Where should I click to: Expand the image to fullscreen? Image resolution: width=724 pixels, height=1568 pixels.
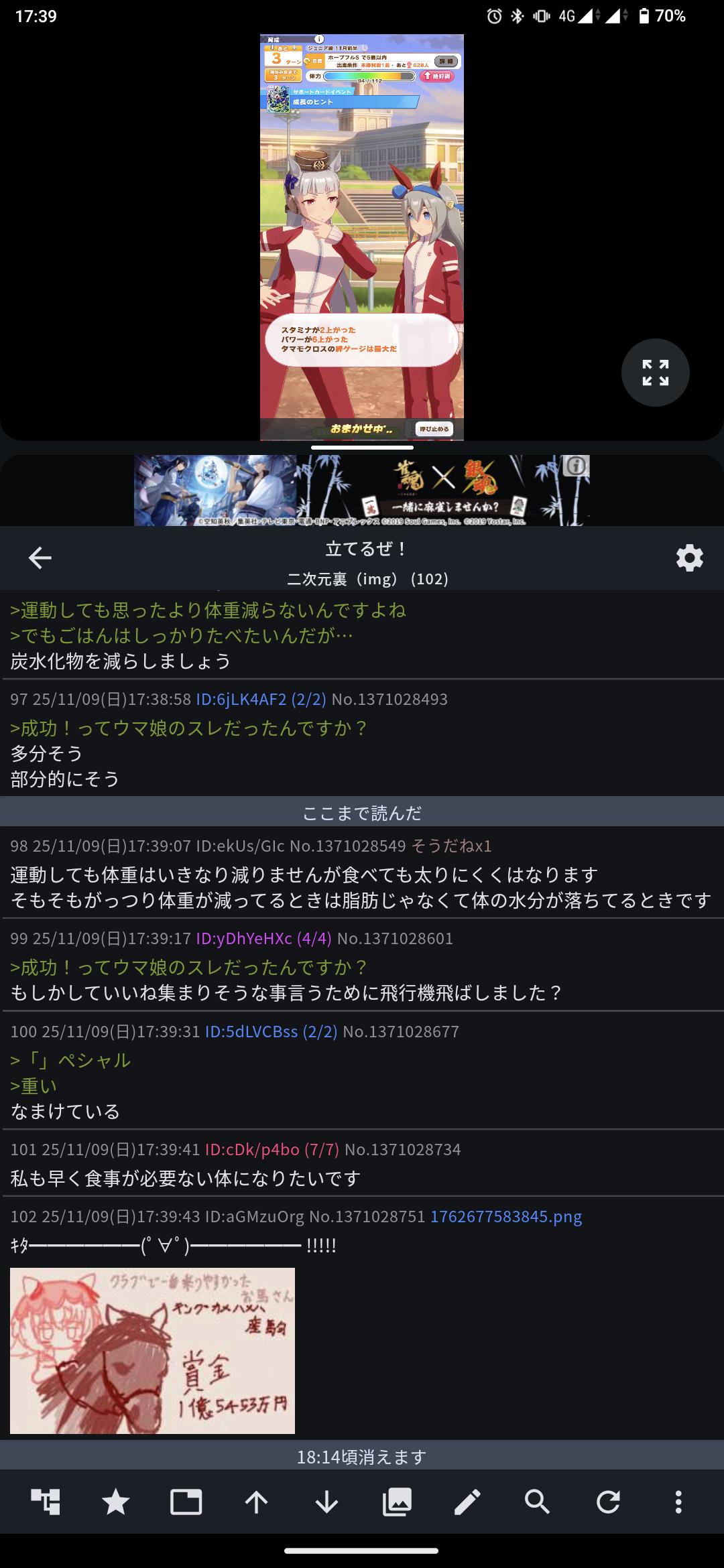[655, 373]
